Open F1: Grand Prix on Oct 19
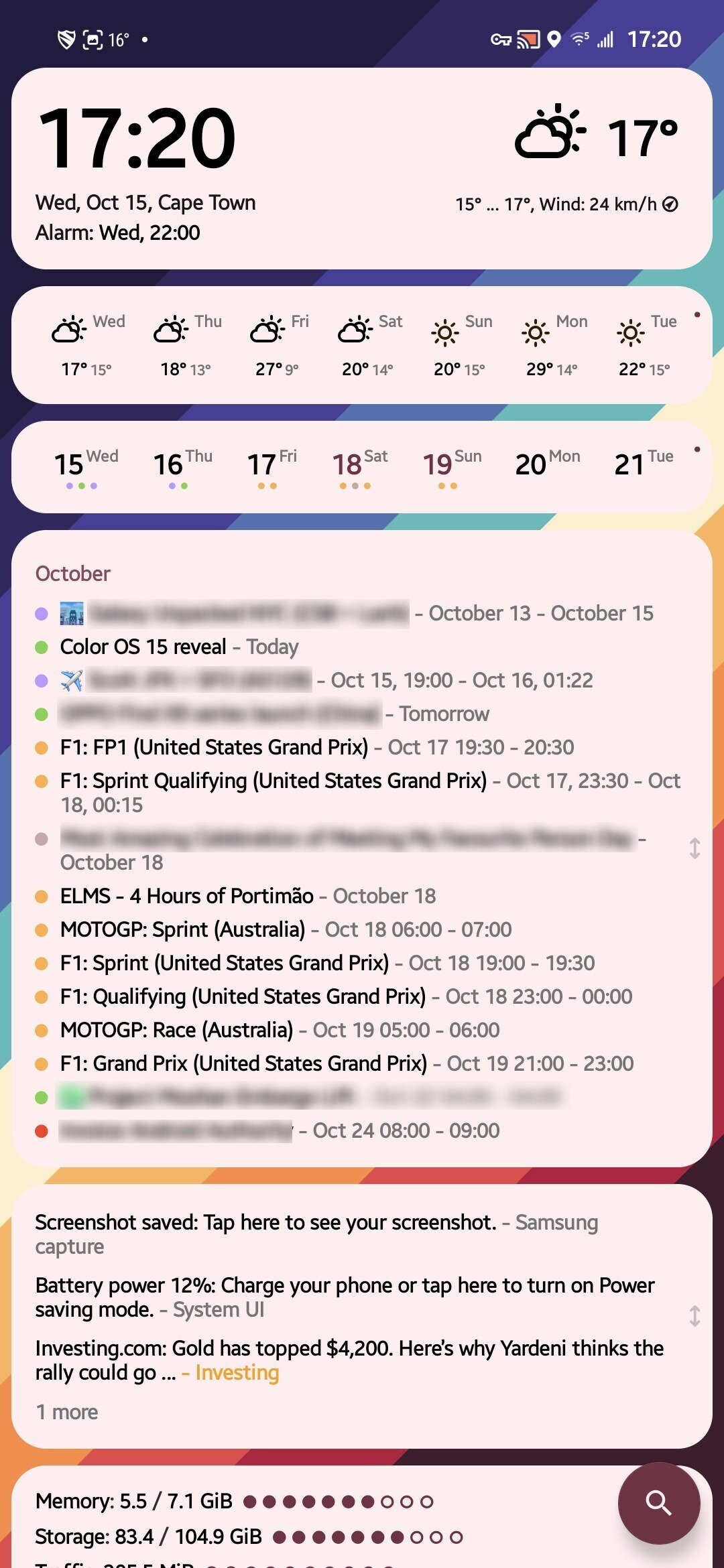 [x=244, y=1064]
